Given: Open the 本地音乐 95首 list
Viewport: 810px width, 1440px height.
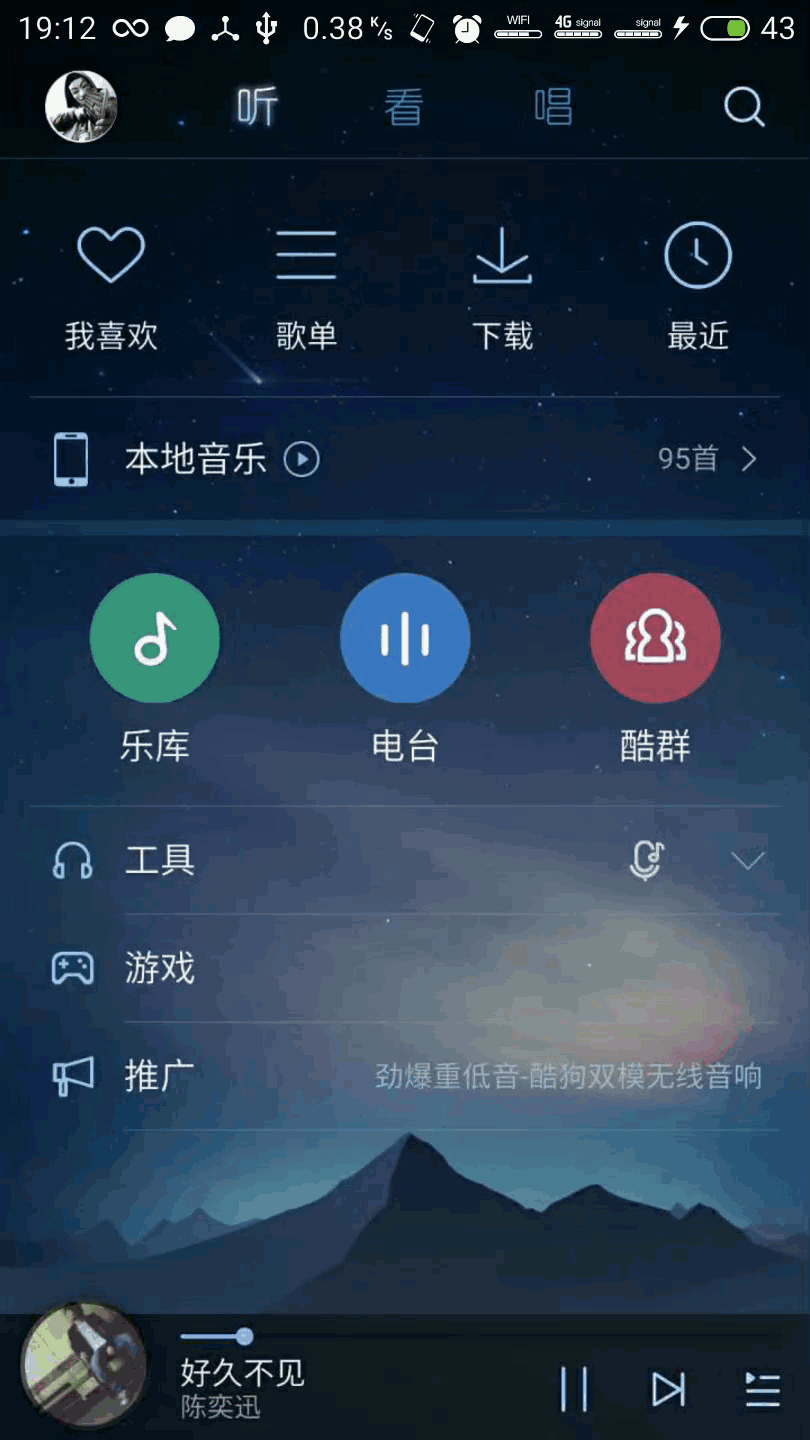Looking at the screenshot, I should click(705, 459).
